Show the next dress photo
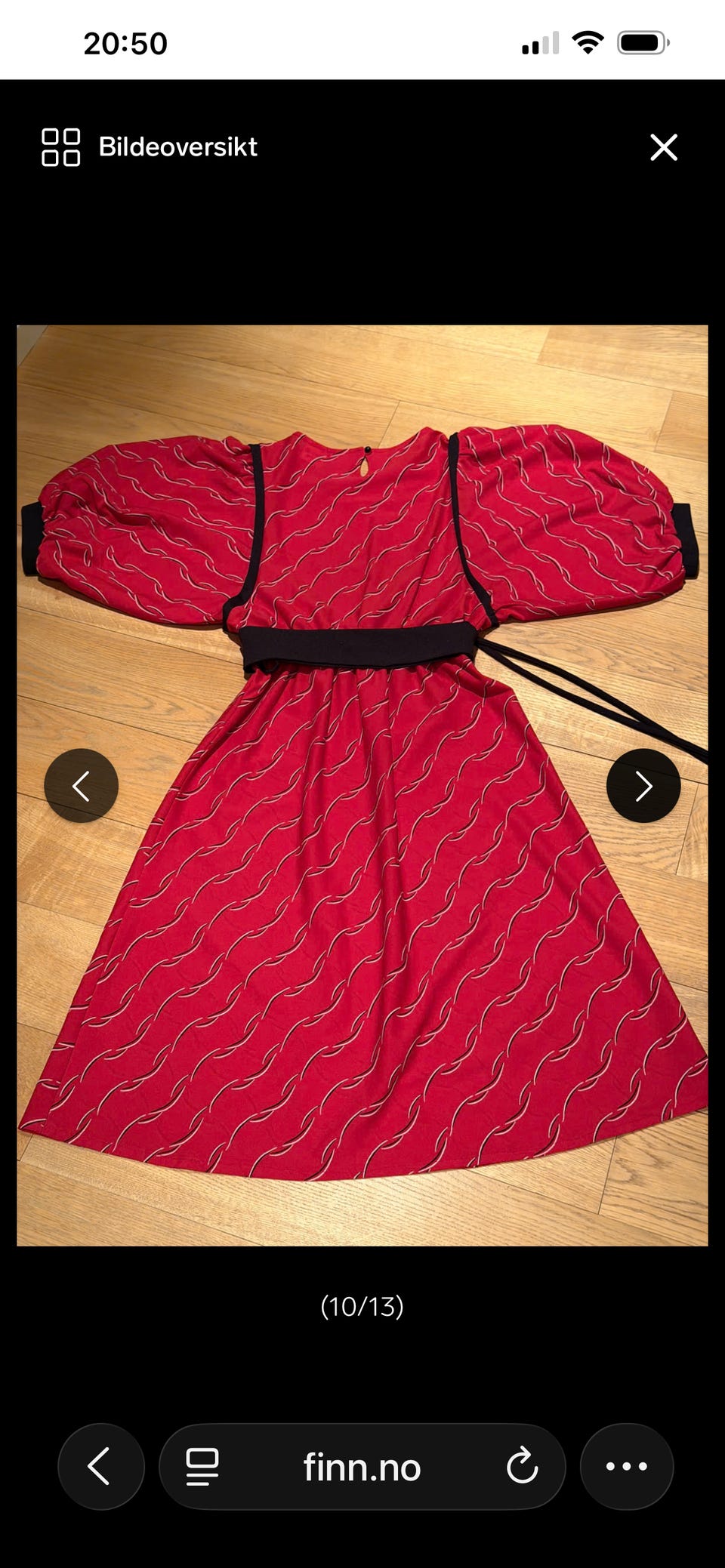The height and width of the screenshot is (1568, 725). point(643,786)
